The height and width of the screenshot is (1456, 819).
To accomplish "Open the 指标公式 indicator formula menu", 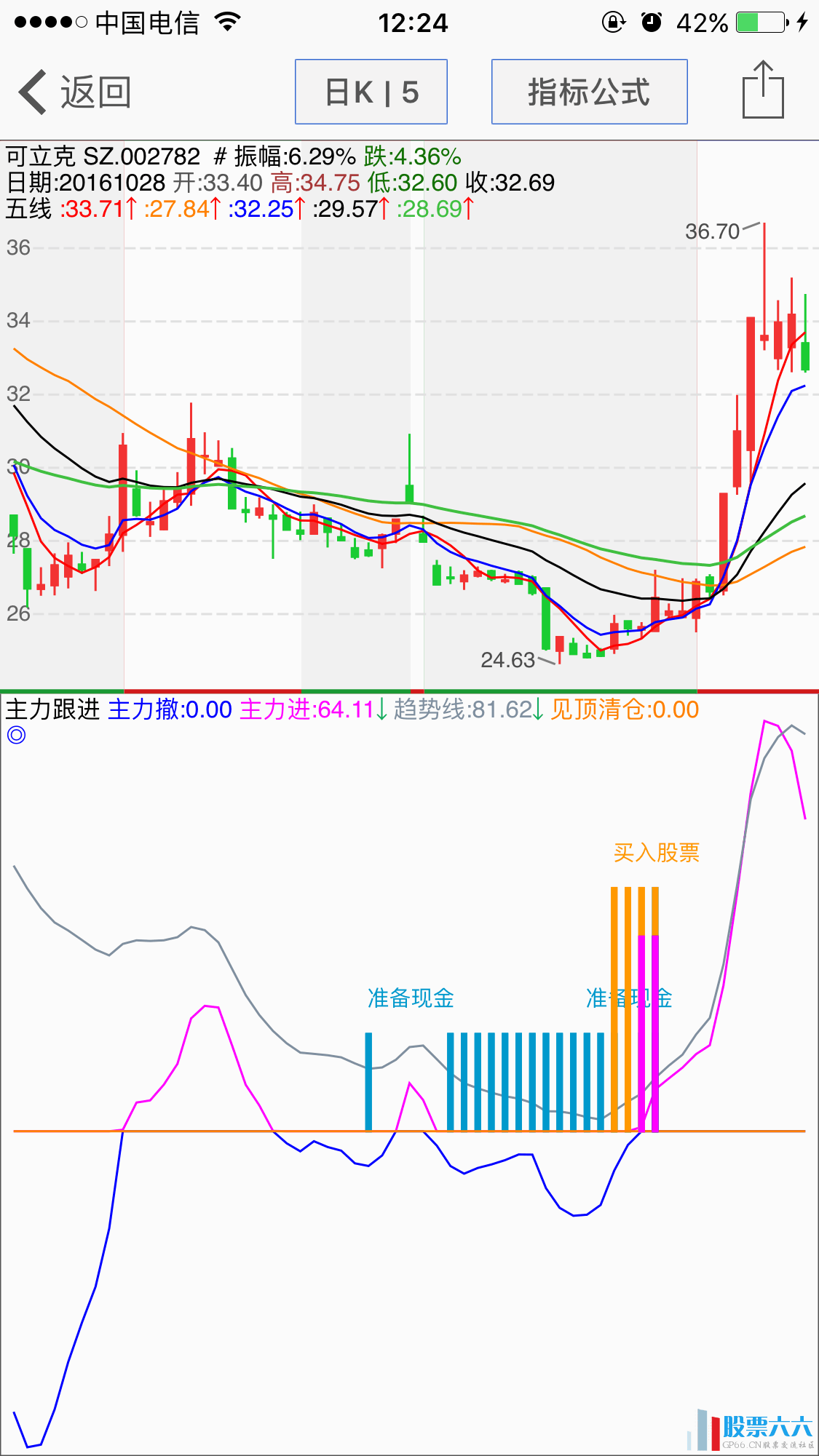I will click(x=589, y=92).
